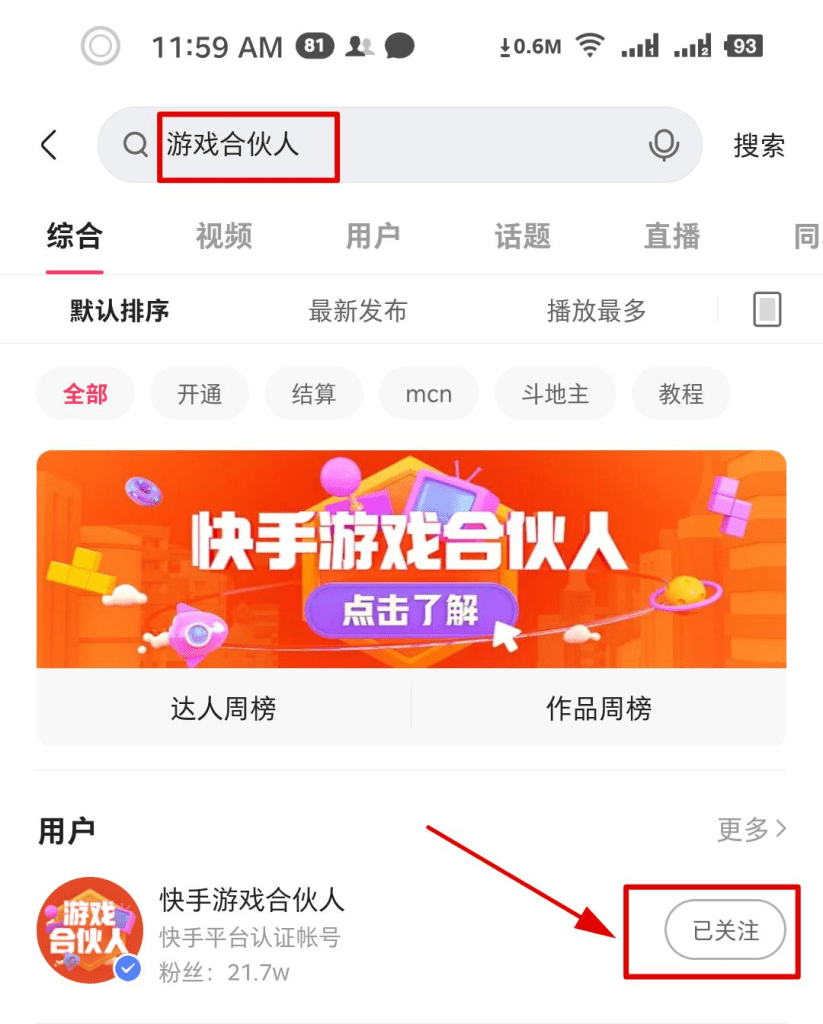Open the 话题 tab
Screen dimensions: 823x1024
pyautogui.click(x=522, y=236)
